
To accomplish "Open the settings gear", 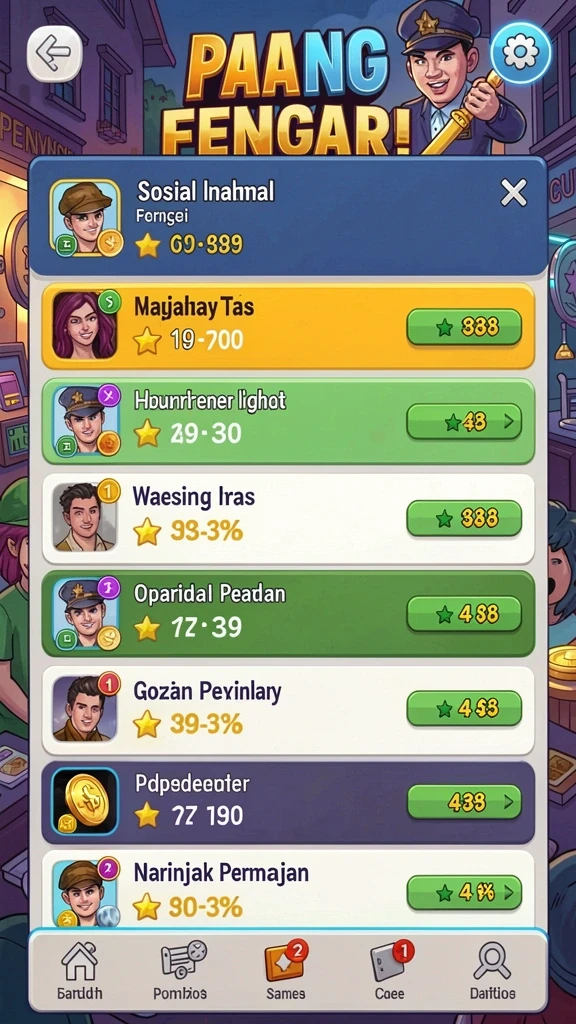I will point(520,52).
